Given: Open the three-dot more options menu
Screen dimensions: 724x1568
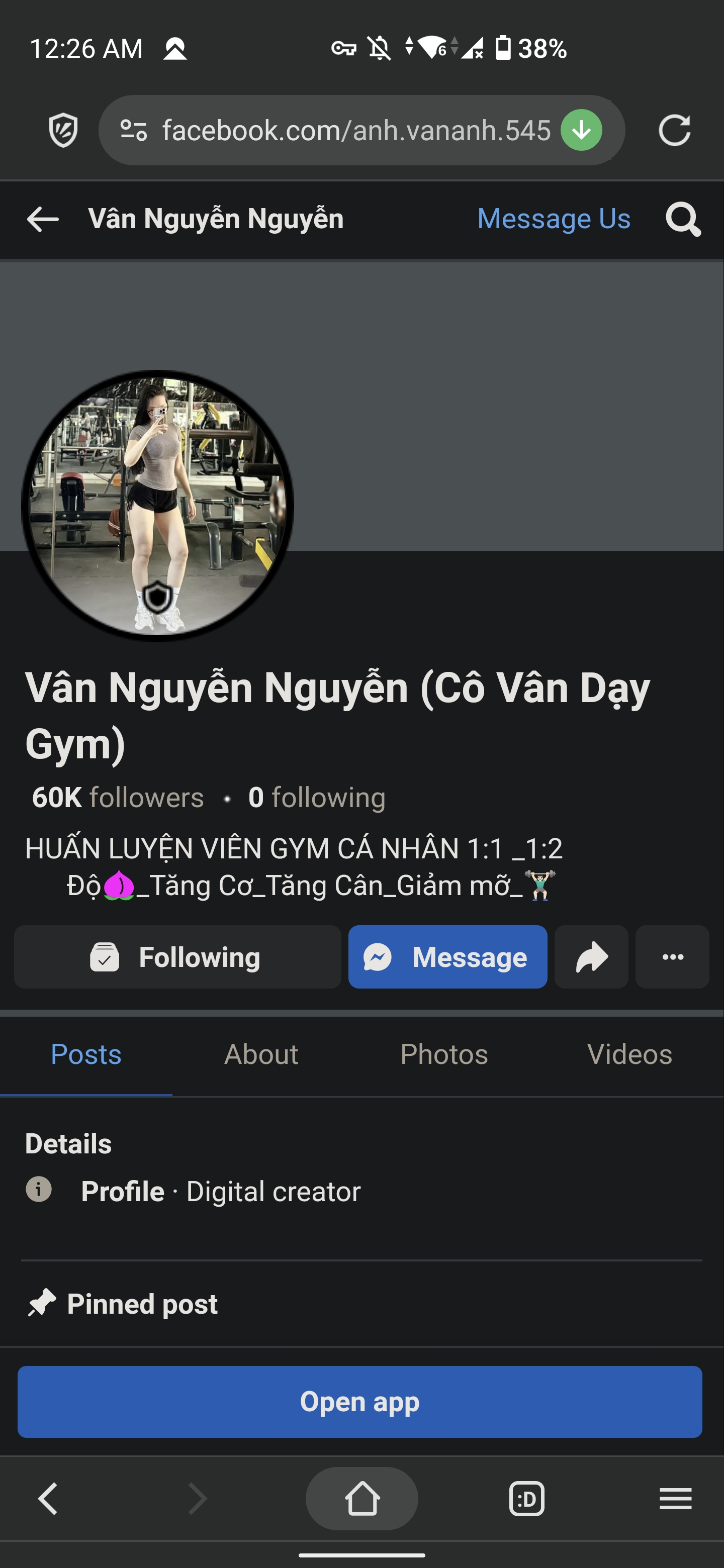Looking at the screenshot, I should click(x=672, y=957).
